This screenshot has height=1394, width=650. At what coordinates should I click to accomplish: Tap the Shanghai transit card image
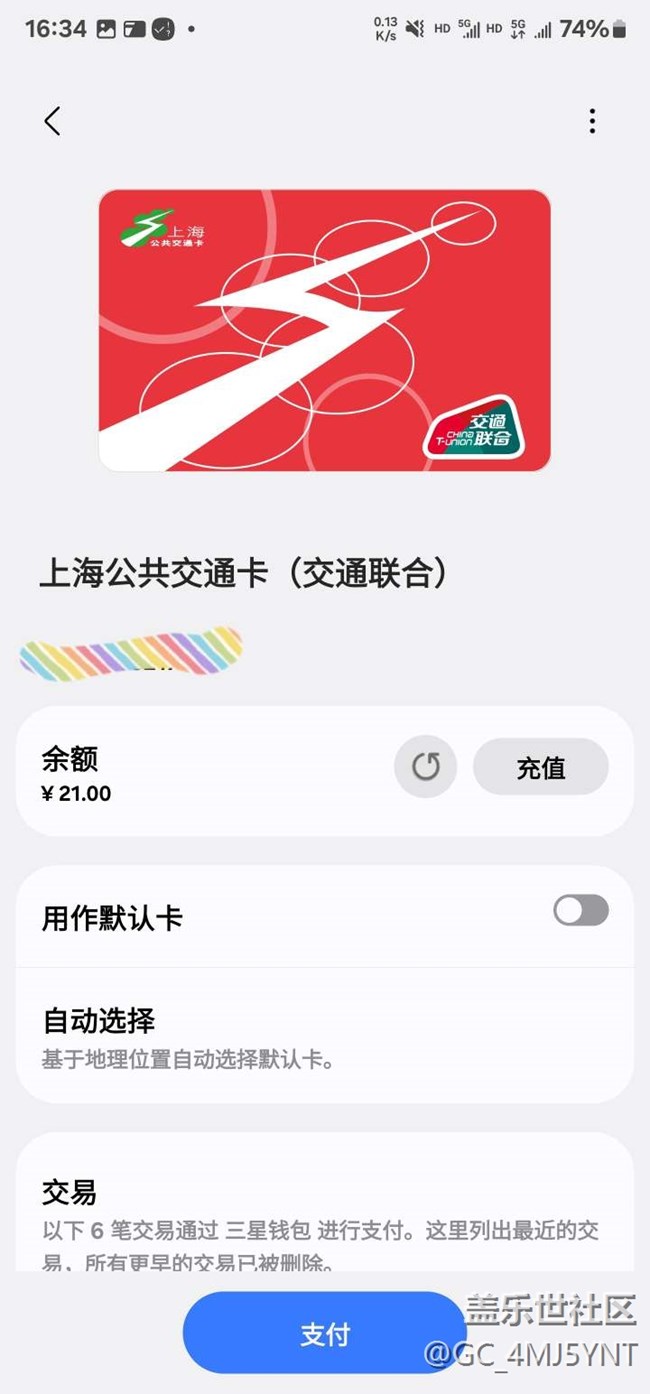pyautogui.click(x=325, y=330)
